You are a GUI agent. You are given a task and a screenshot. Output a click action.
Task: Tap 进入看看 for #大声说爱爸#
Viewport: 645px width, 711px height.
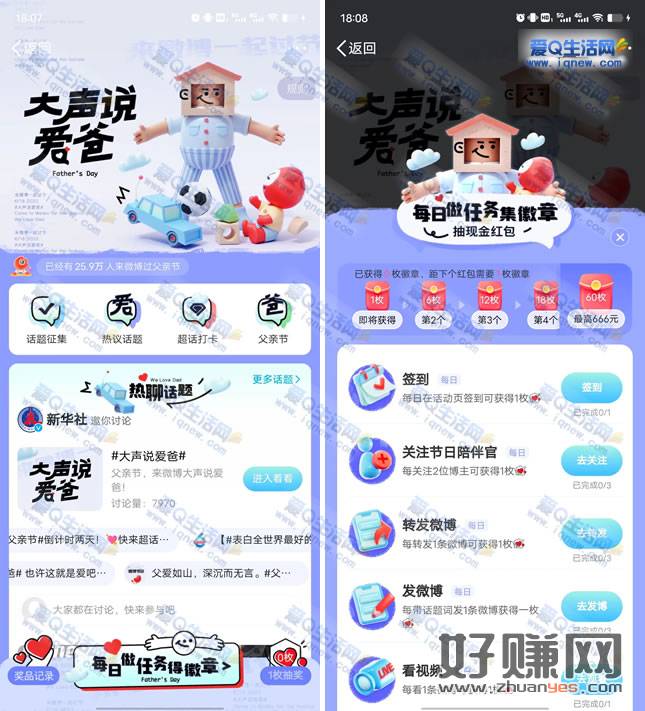pos(273,479)
